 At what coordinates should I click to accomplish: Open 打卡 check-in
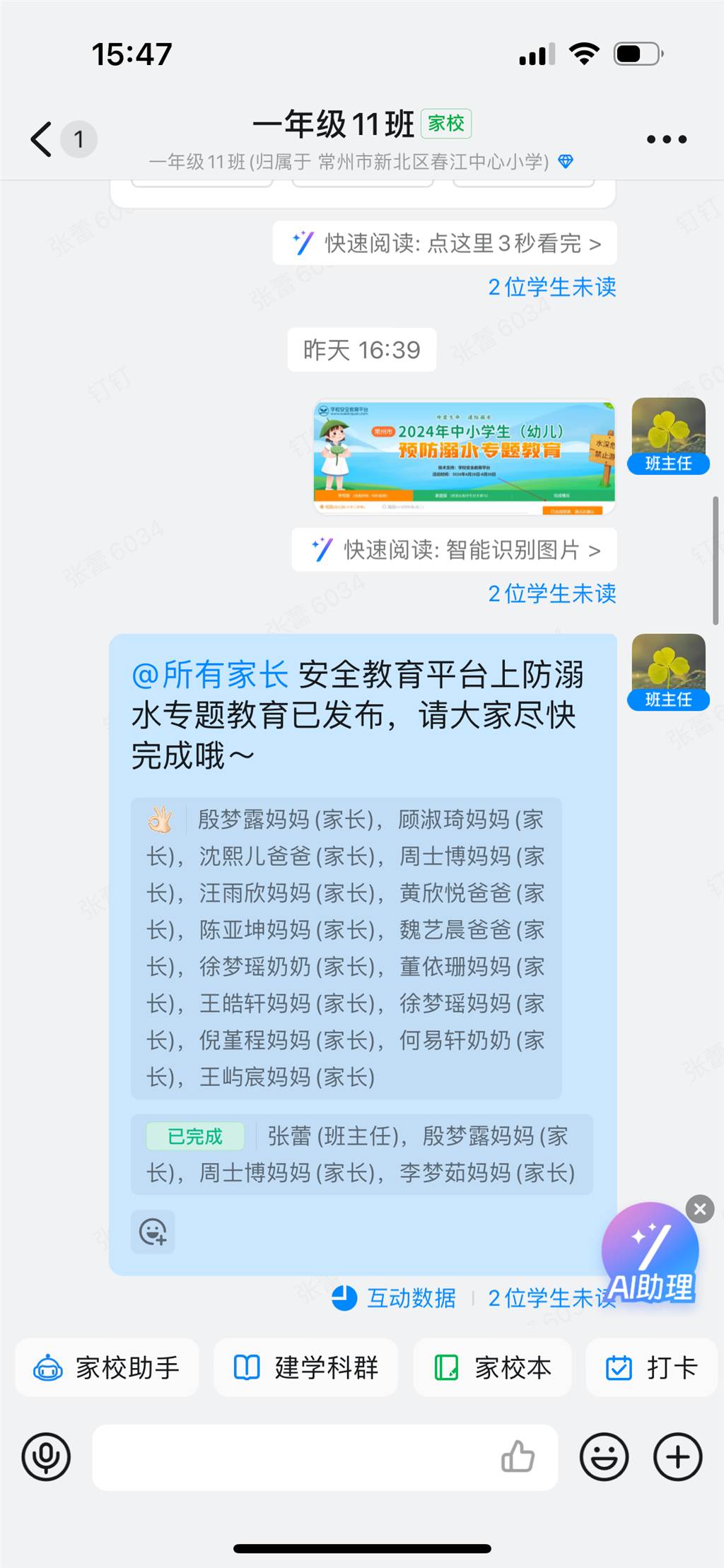[652, 1367]
